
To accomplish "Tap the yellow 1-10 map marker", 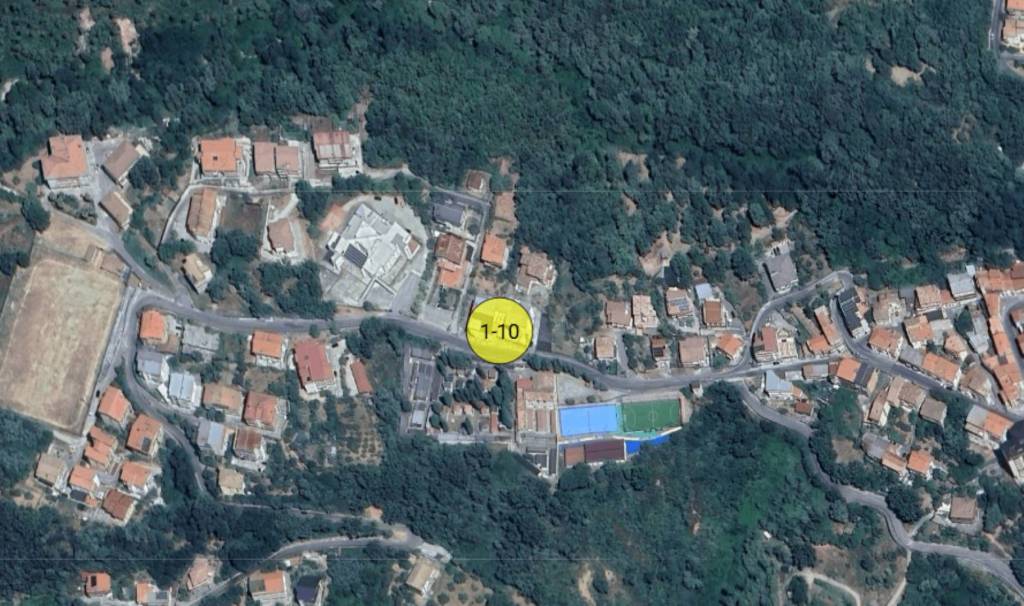I will (x=499, y=330).
